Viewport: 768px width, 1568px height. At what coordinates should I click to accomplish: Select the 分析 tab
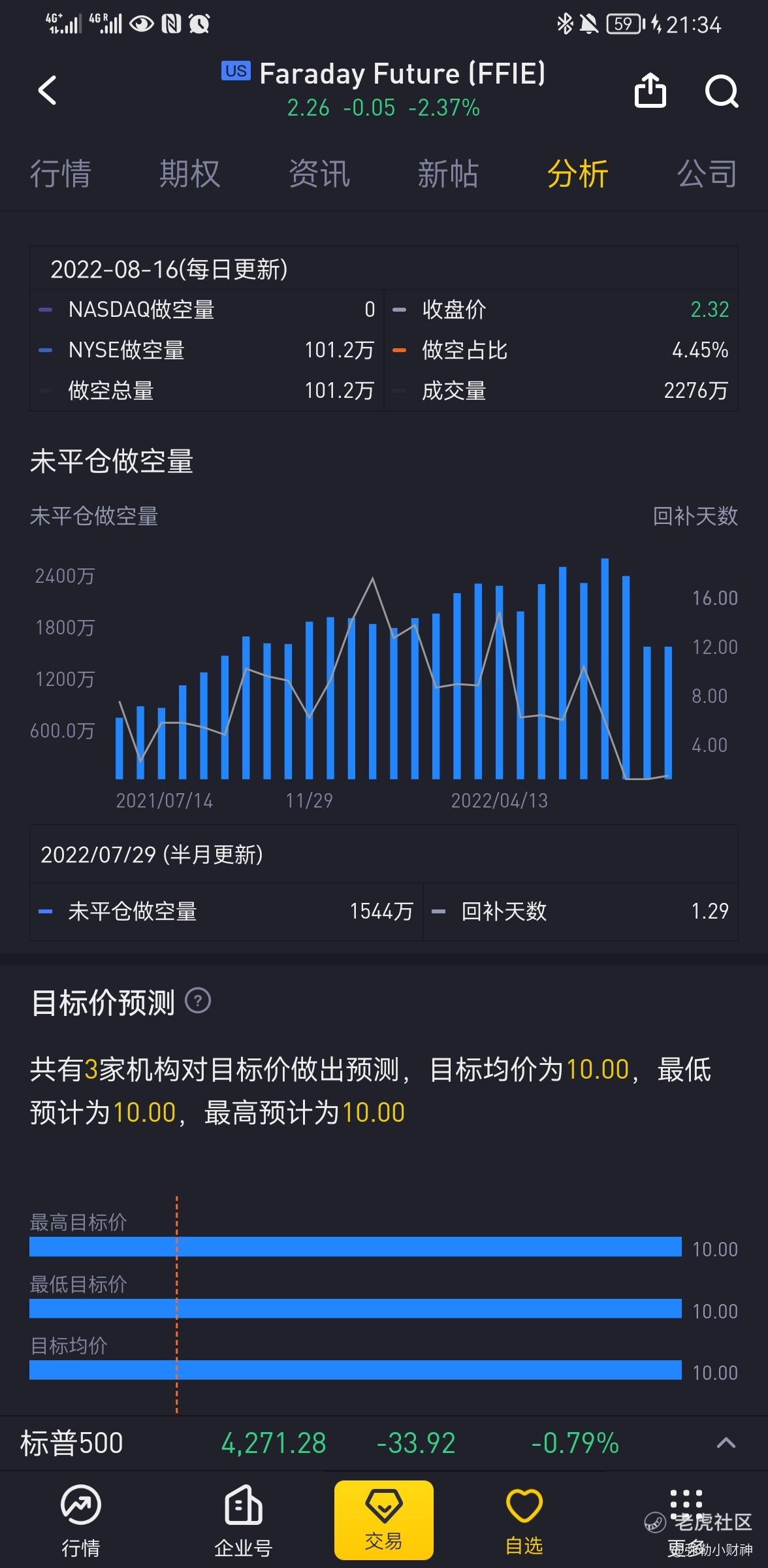click(x=578, y=174)
